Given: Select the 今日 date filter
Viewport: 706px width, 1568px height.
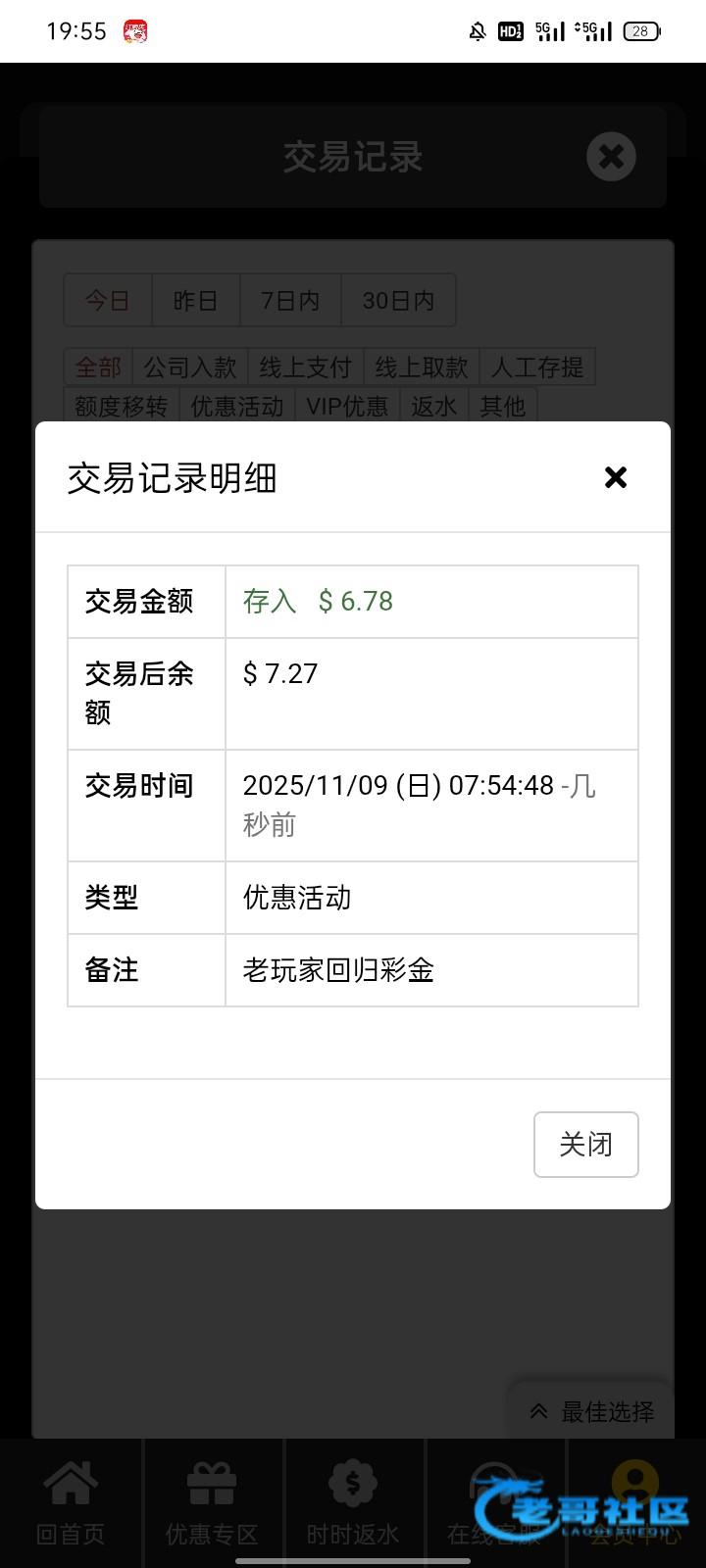Looking at the screenshot, I should (x=108, y=300).
